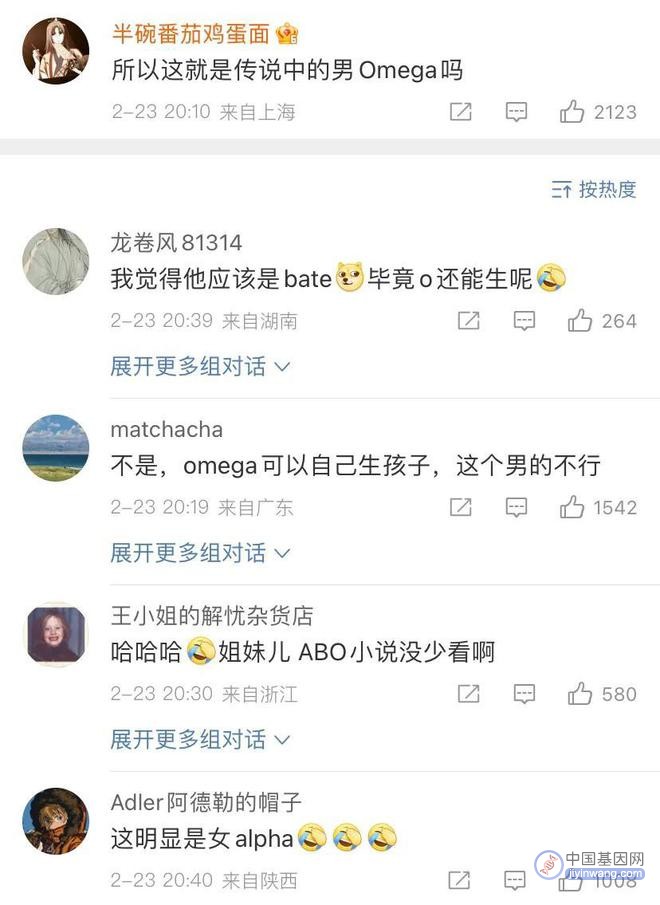Expand more replies under 龙卷风81314's comment
660x905 pixels.
pos(199,367)
